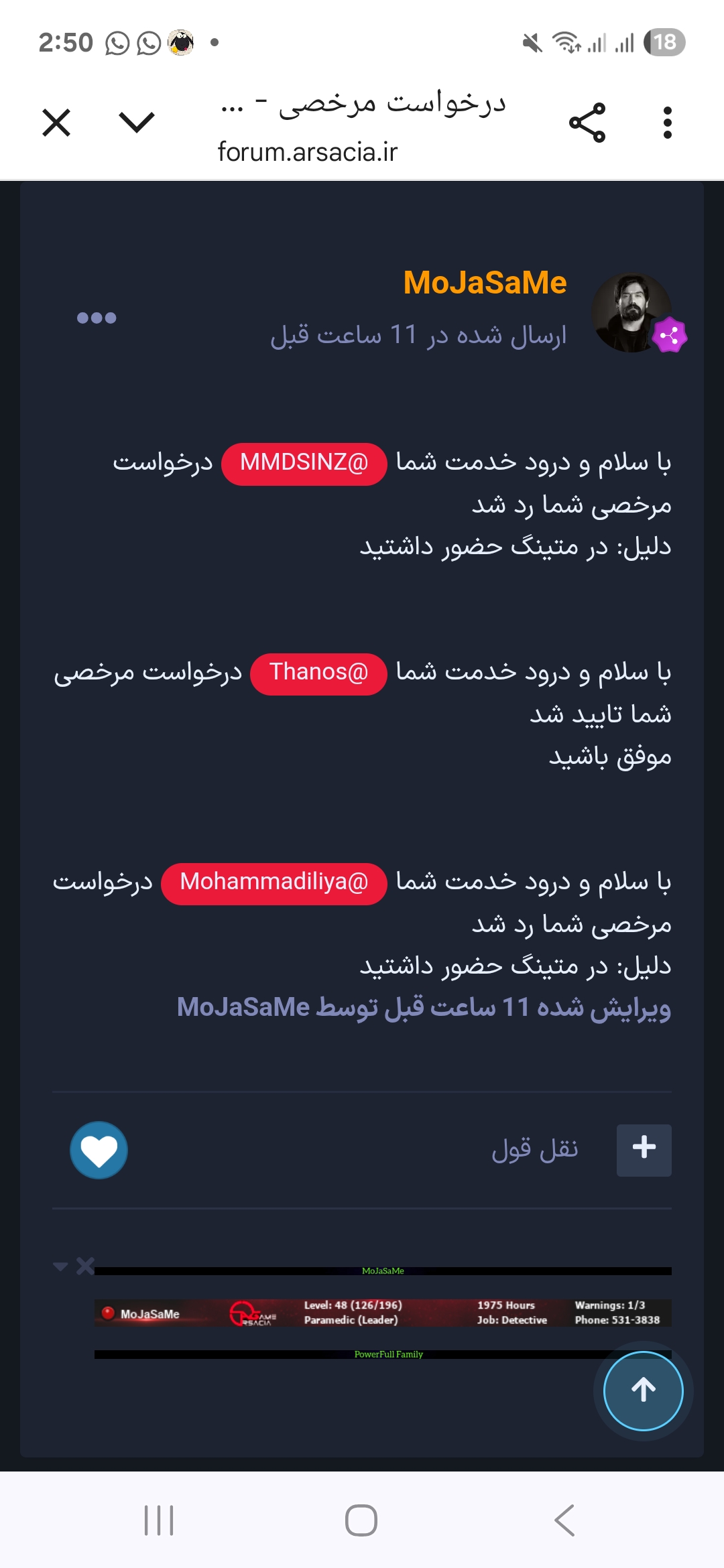The image size is (724, 1568).
Task: Expand the tab dropdown chevron
Action: pyautogui.click(x=137, y=123)
